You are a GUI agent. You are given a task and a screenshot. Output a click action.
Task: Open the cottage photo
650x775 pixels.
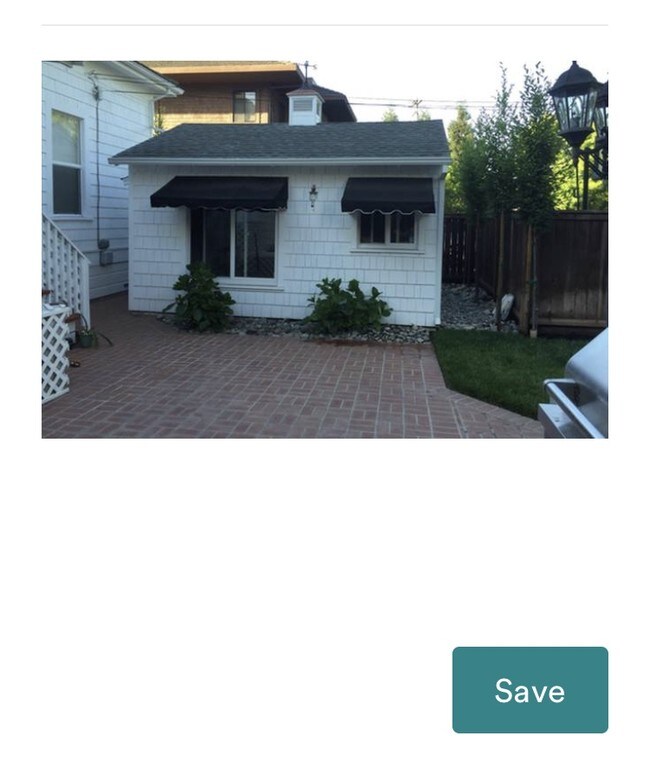pyautogui.click(x=324, y=249)
